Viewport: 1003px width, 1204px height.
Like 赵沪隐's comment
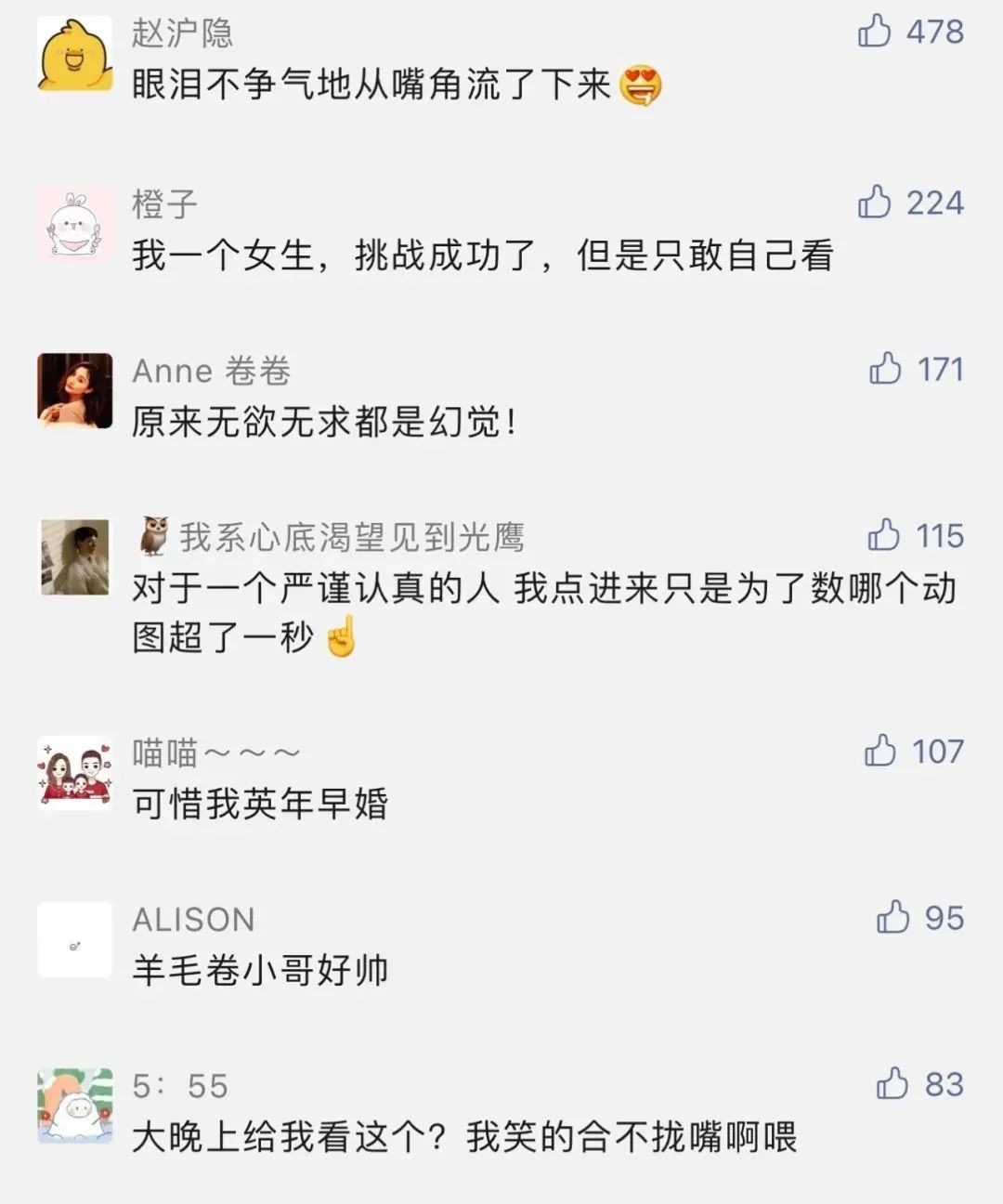[x=875, y=32]
